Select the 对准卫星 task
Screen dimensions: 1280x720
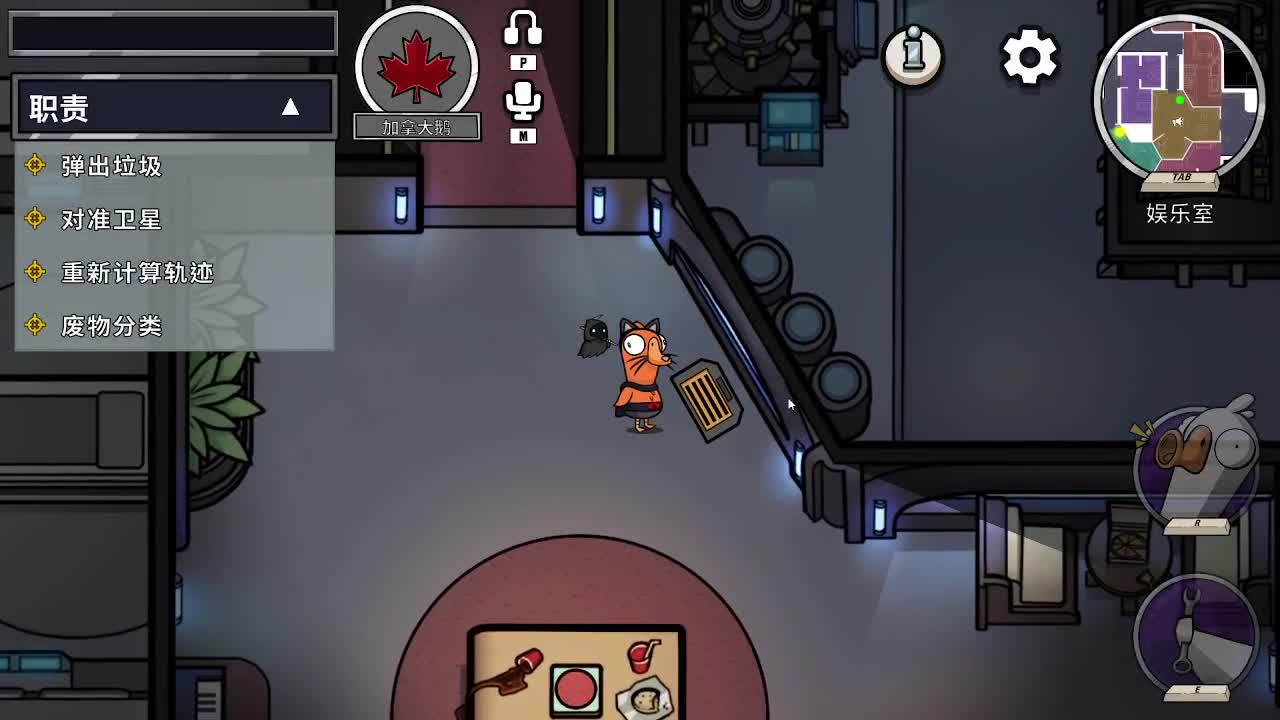pyautogui.click(x=111, y=219)
